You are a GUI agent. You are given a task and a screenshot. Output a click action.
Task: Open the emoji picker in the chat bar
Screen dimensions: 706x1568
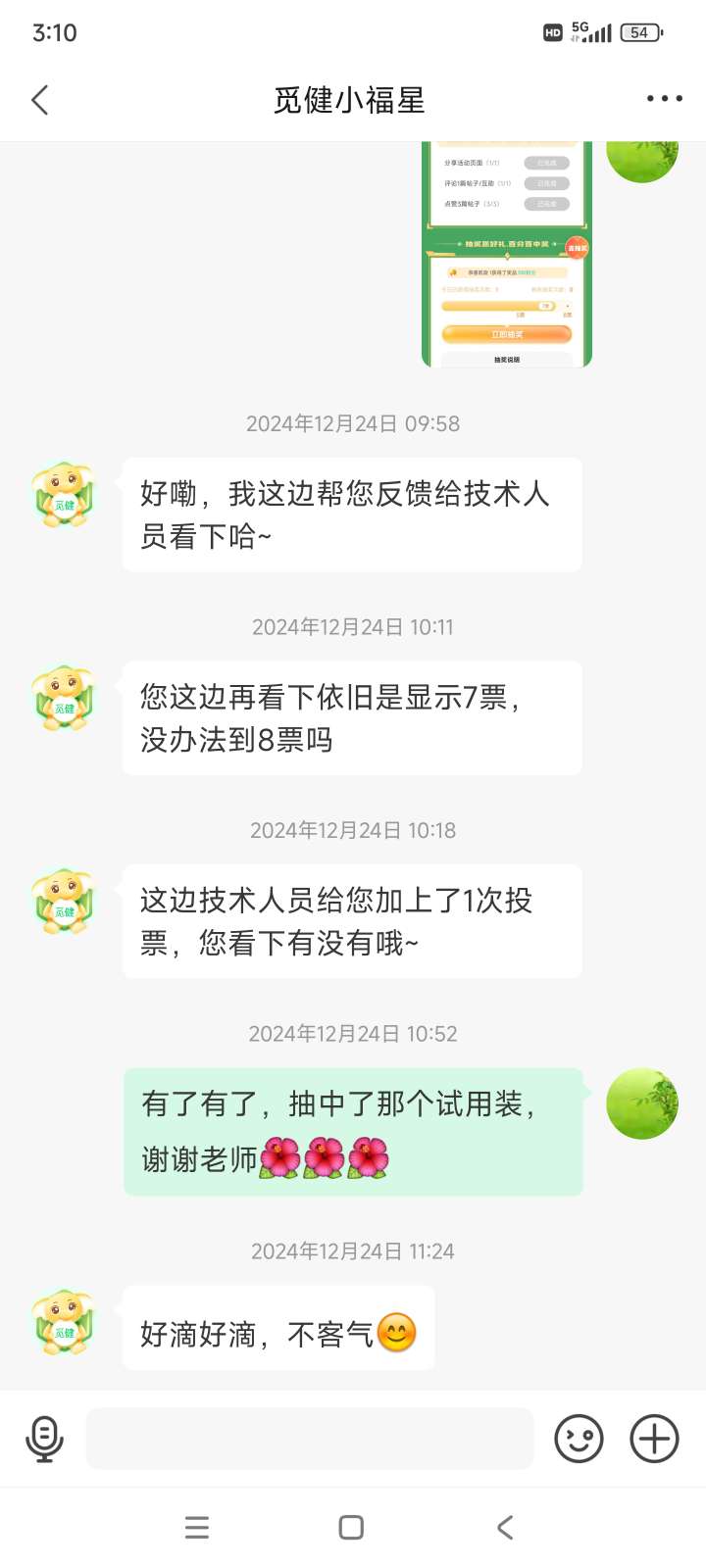pyautogui.click(x=578, y=1438)
